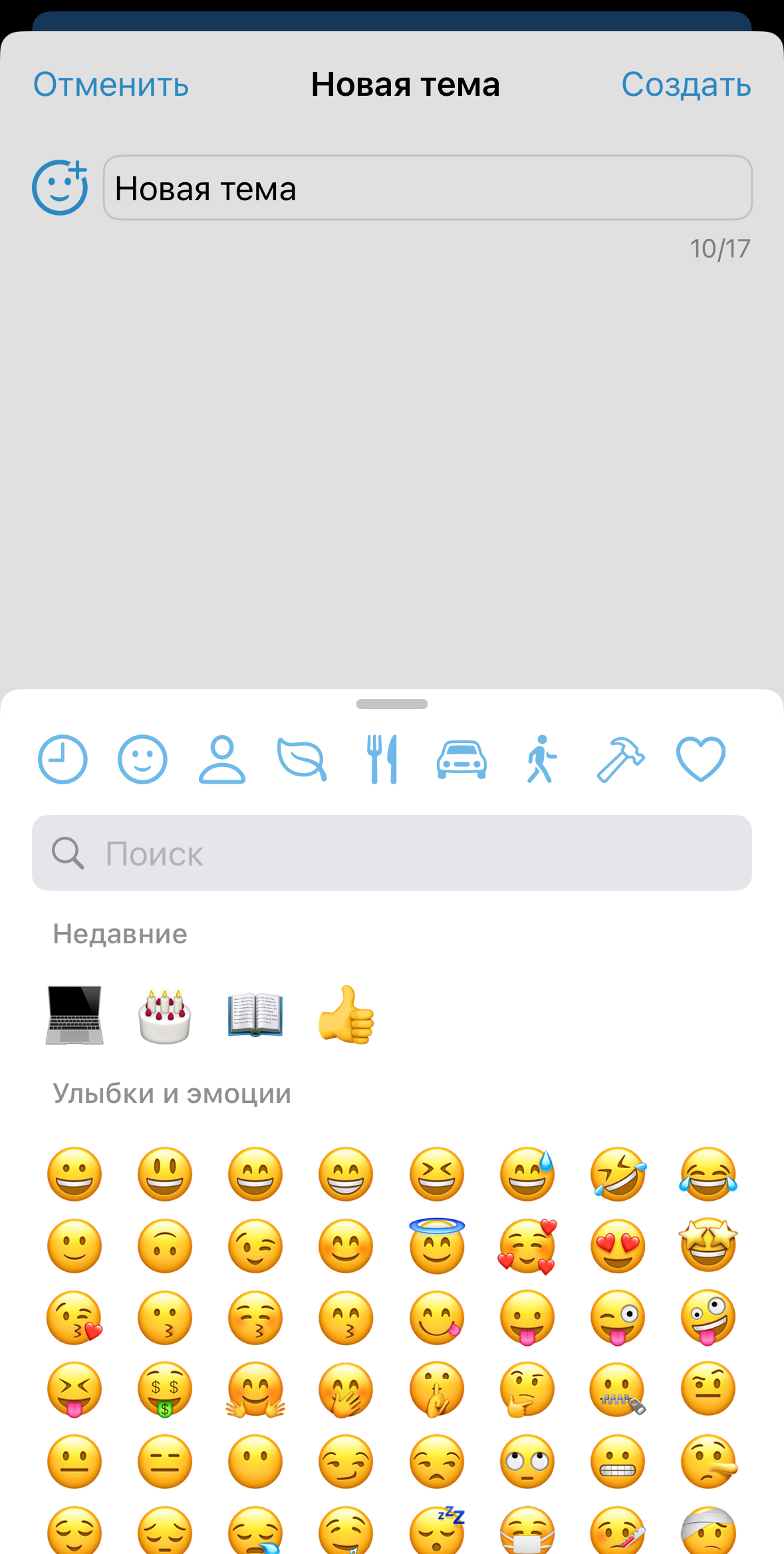Screen dimensions: 784x1554
Task: Switch to the heart symbols category
Action: [x=700, y=759]
